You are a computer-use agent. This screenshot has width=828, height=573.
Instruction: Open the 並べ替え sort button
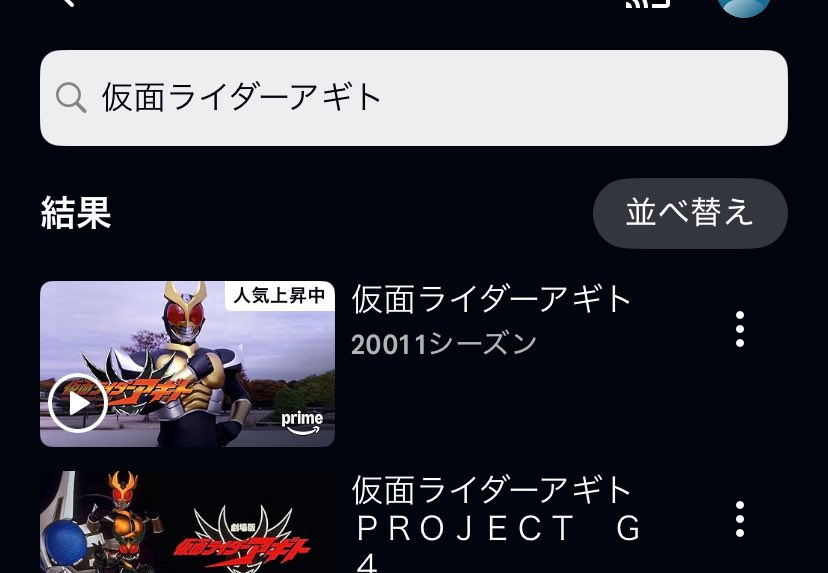pyautogui.click(x=690, y=213)
